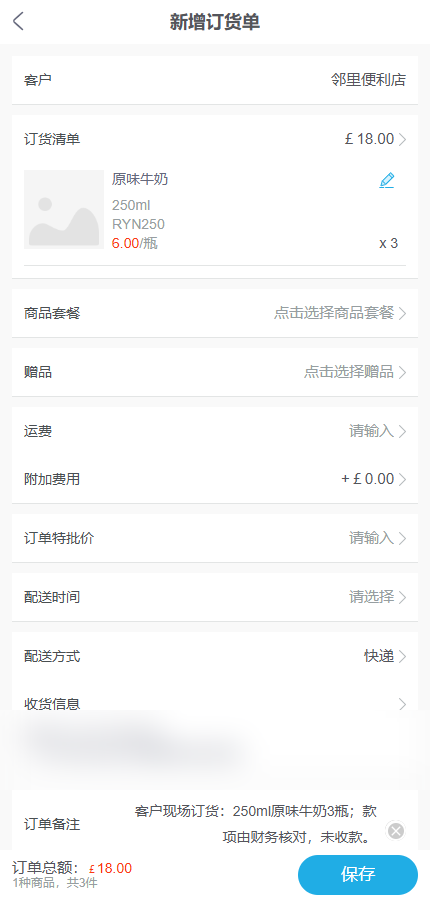This screenshot has height=900, width=430.
Task: Pick a 配送时间 delivery time
Action: click(x=215, y=598)
